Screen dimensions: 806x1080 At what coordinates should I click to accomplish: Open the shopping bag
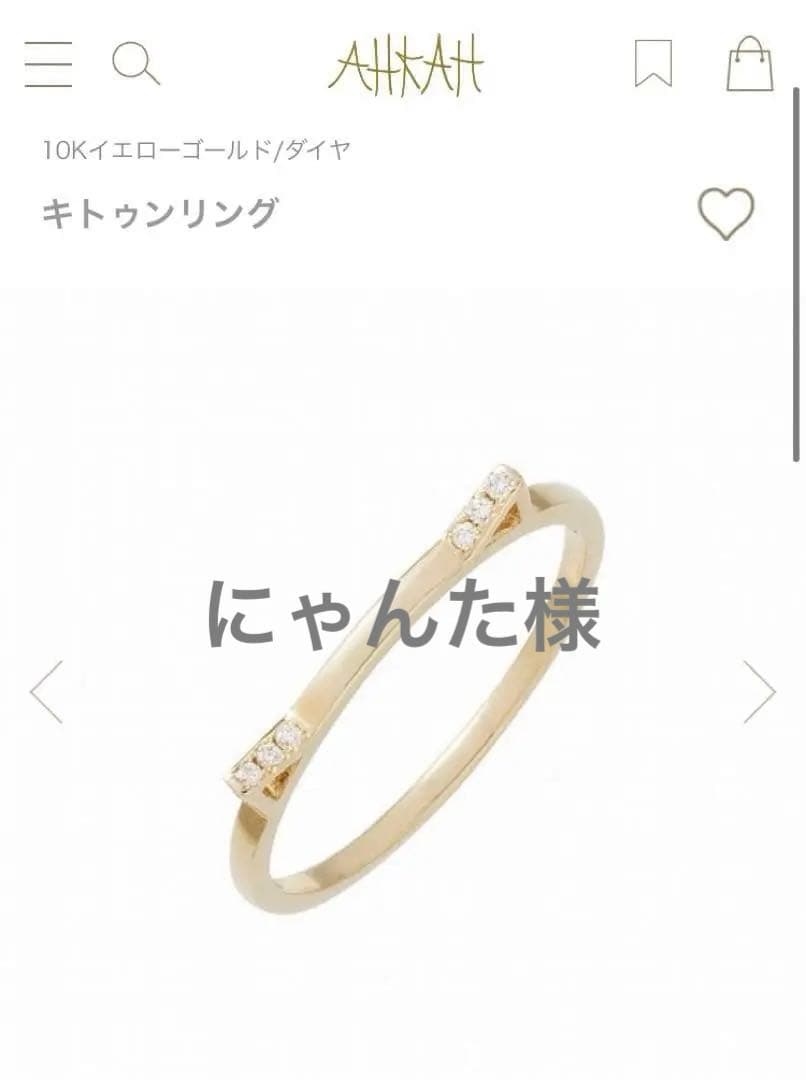point(750,64)
